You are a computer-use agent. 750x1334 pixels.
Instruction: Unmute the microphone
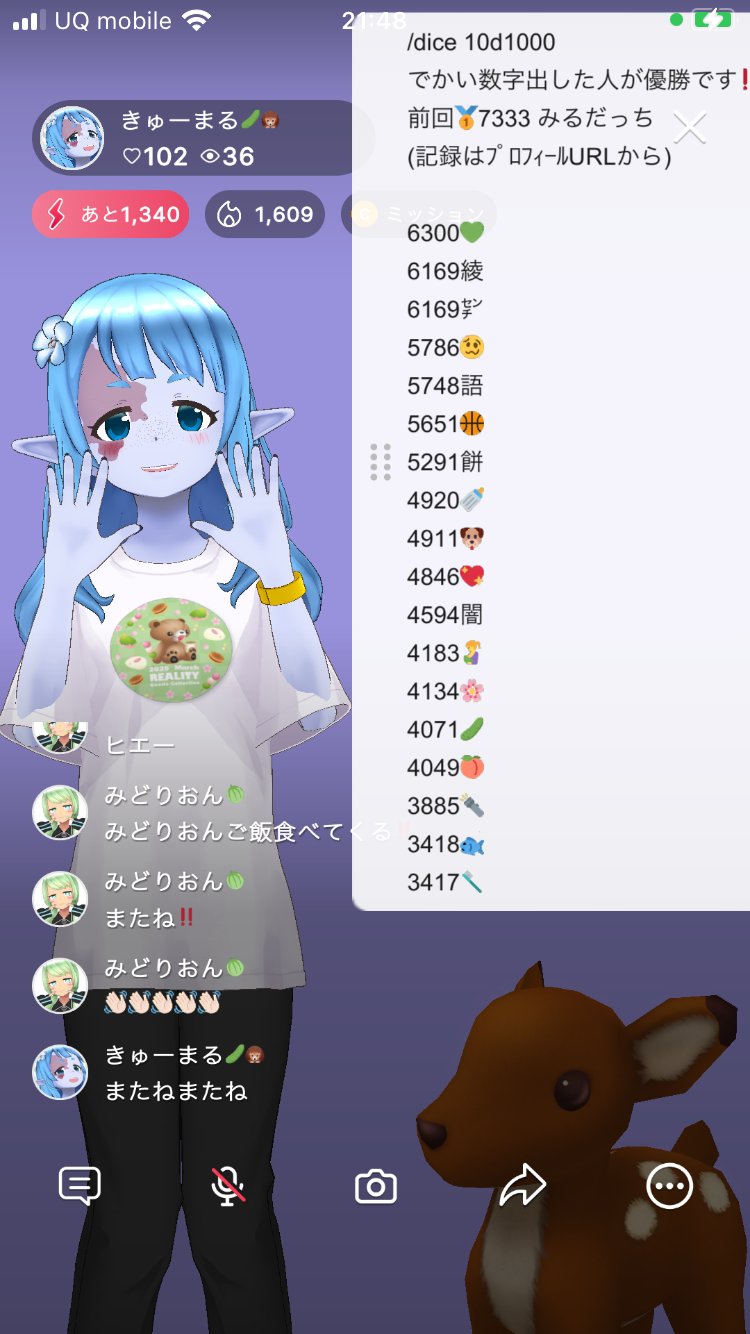228,1186
